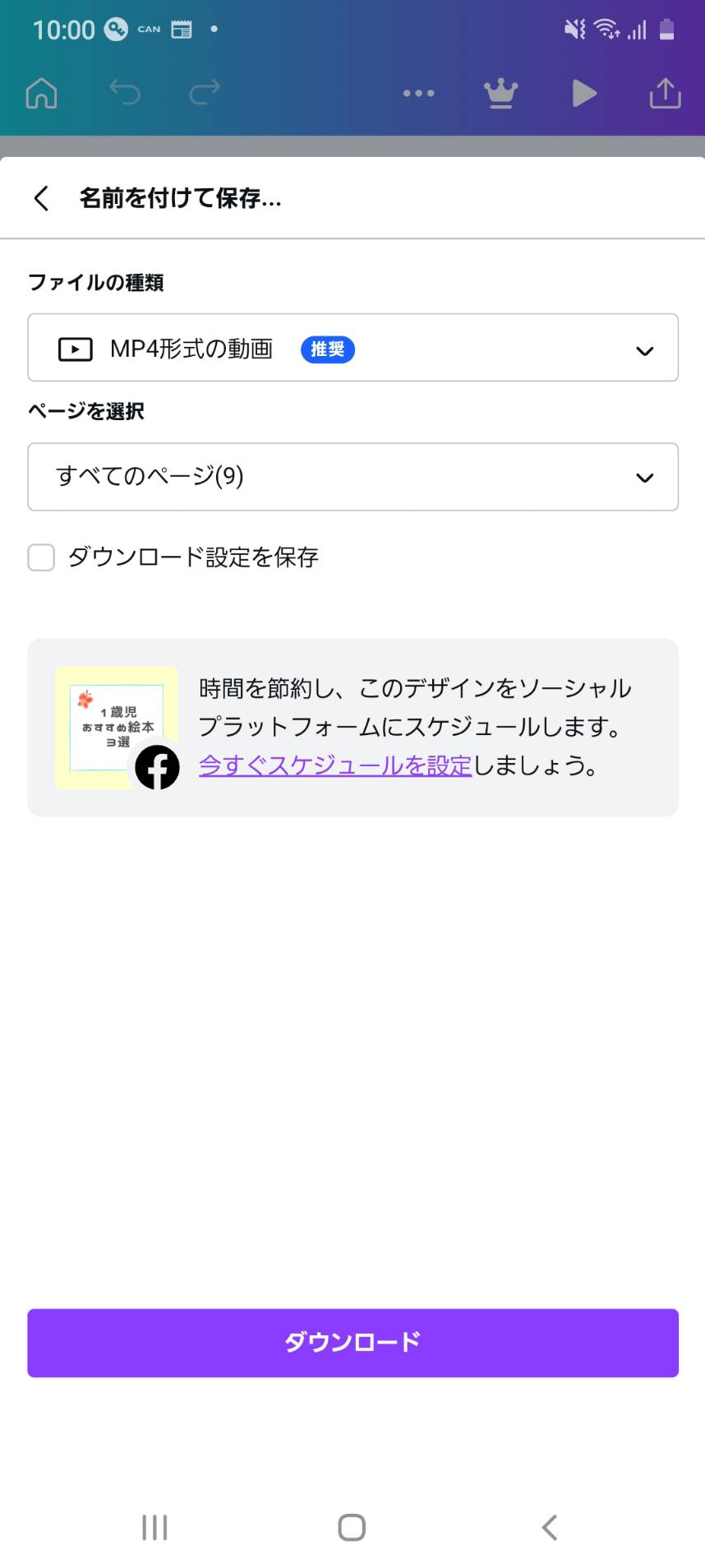Go to Canva home via house icon
This screenshot has width=705, height=1568.
click(x=42, y=93)
